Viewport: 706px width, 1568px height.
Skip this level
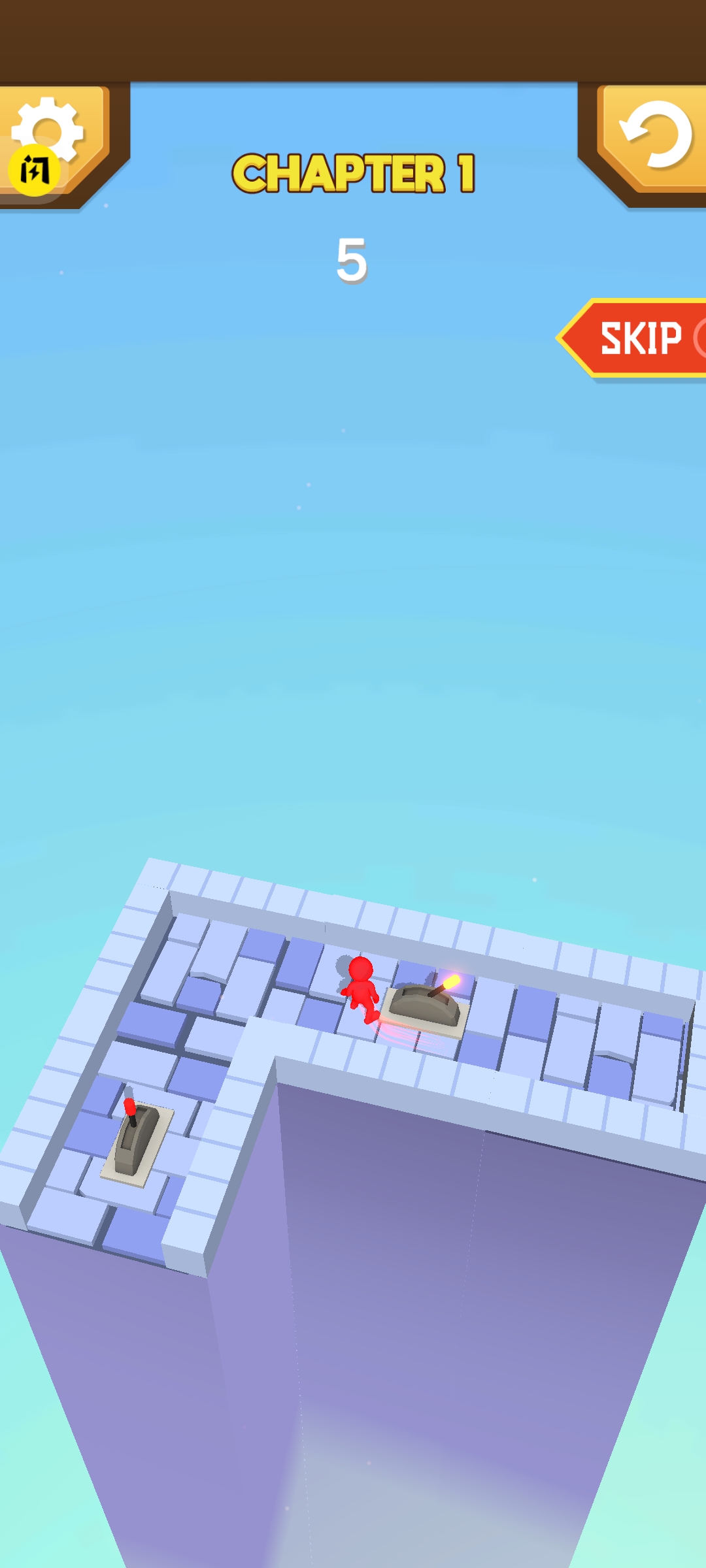click(639, 338)
